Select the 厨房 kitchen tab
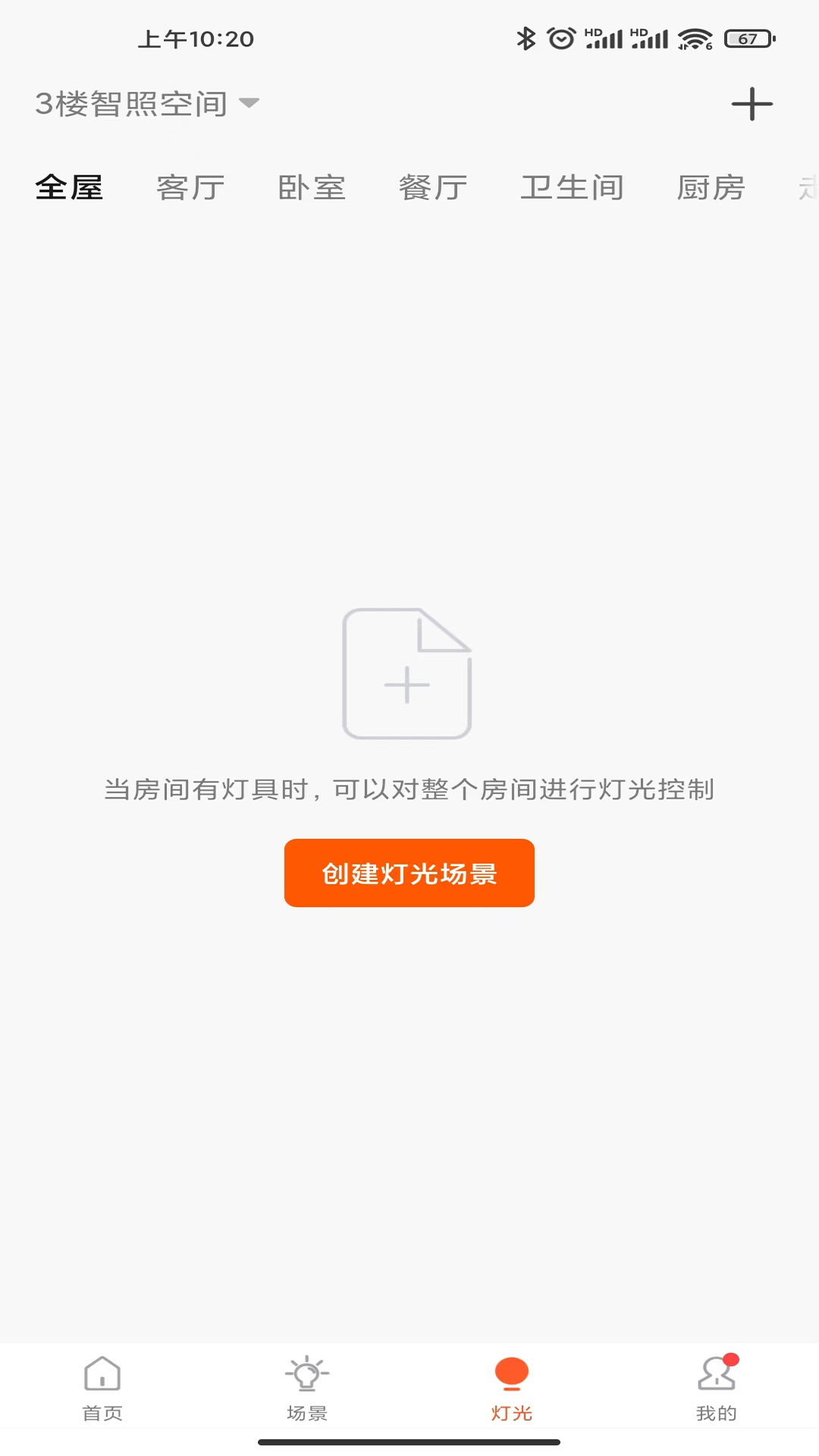The image size is (819, 1456). pyautogui.click(x=711, y=188)
